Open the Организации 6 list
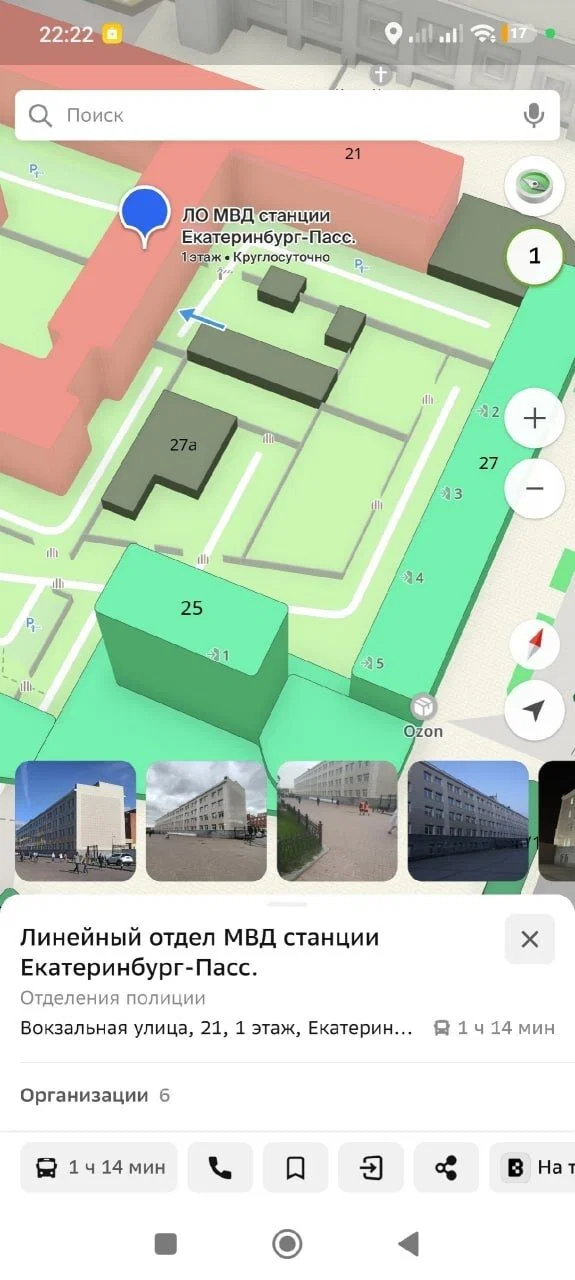Viewport: 575px width, 1280px height. click(287, 1095)
